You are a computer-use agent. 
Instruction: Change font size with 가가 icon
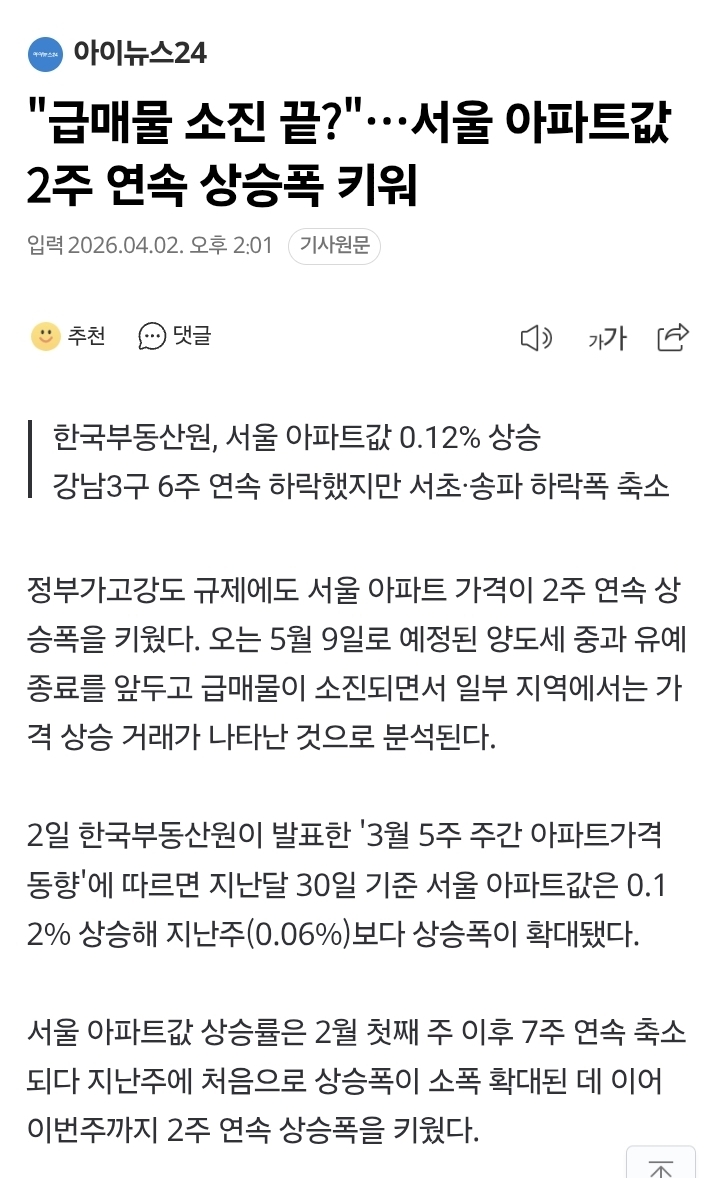click(x=607, y=338)
